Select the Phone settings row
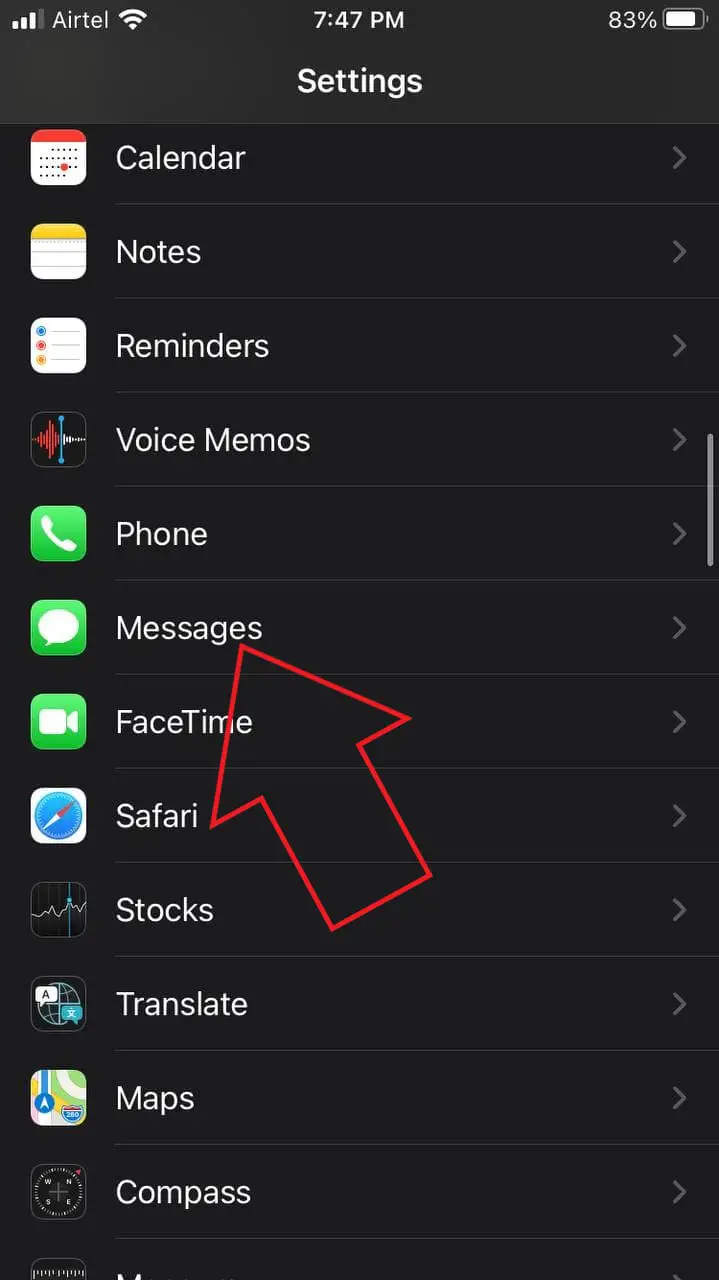Viewport: 719px width, 1280px height. pyautogui.click(x=359, y=533)
